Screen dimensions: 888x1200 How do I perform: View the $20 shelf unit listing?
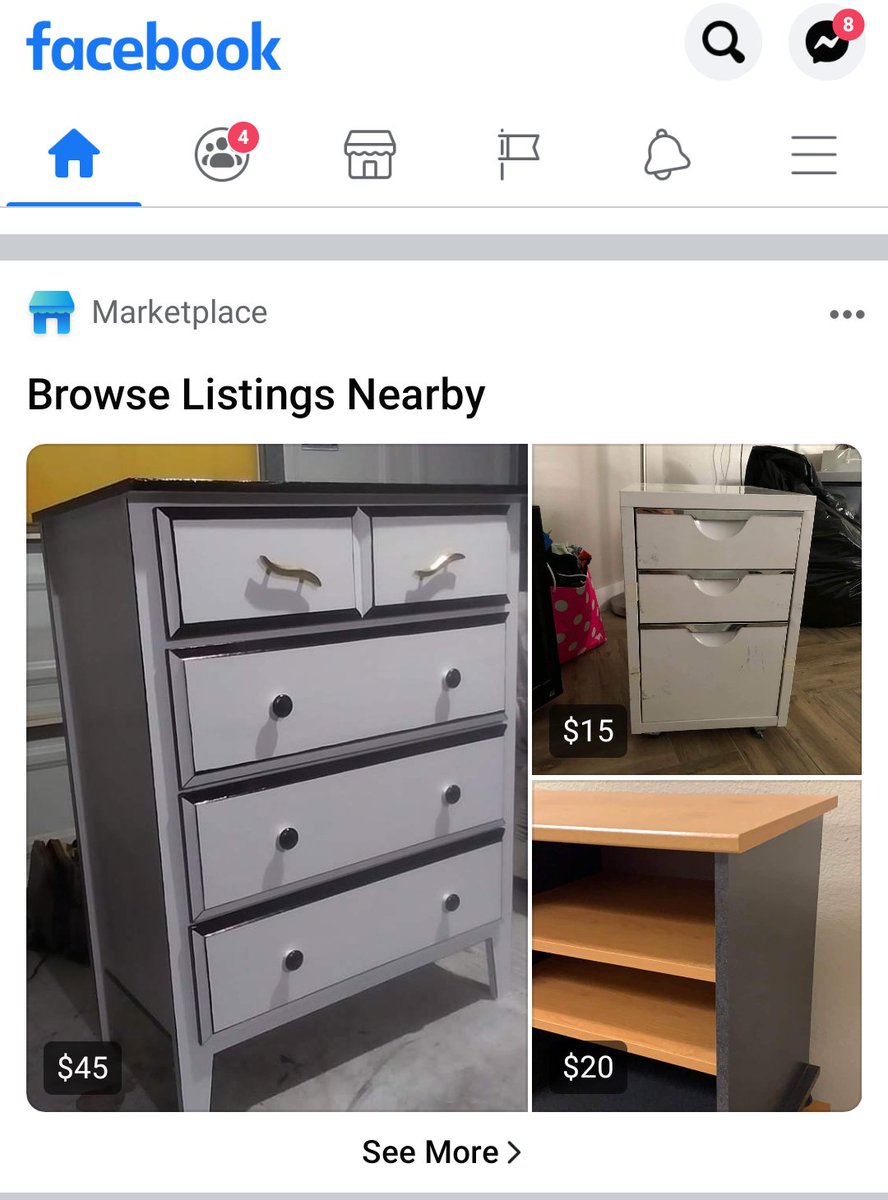coord(696,946)
